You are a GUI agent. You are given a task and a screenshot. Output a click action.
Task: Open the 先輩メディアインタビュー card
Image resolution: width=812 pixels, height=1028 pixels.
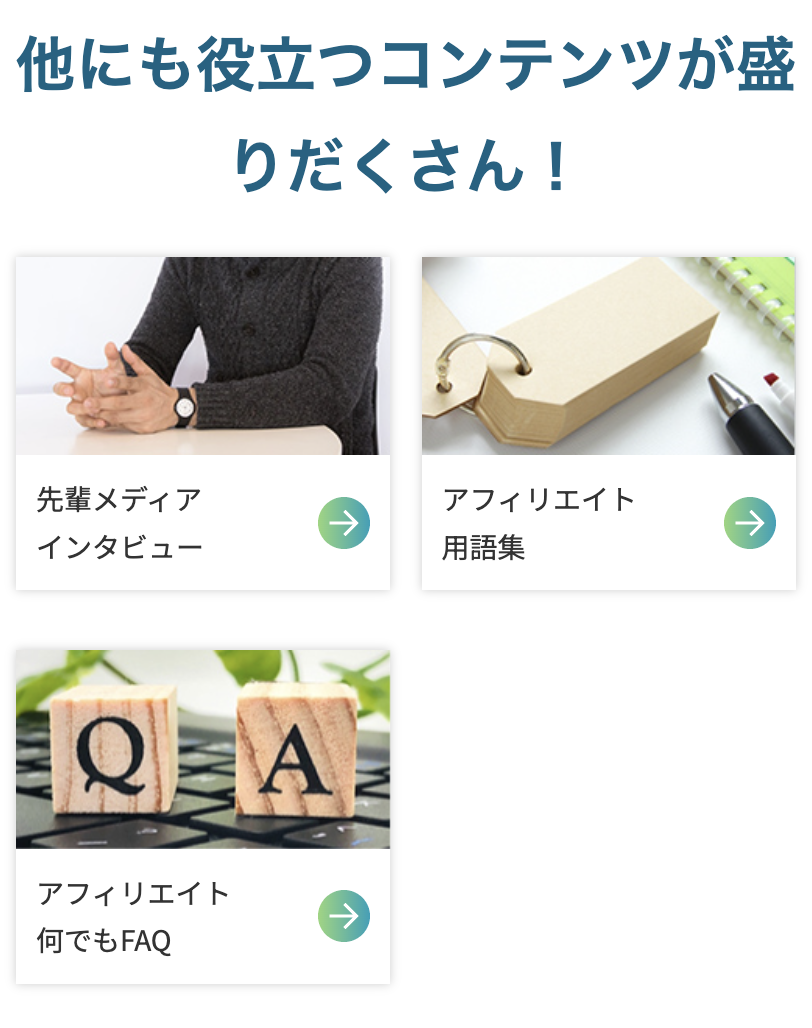pos(202,423)
